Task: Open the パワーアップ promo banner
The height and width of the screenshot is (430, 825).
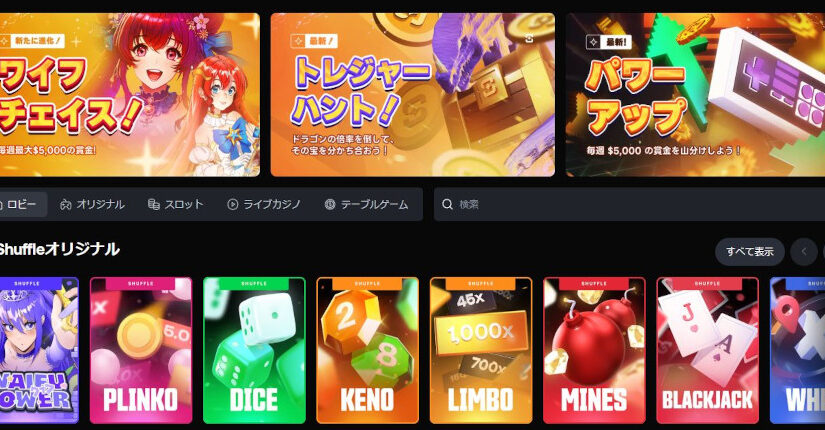Action: click(695, 94)
